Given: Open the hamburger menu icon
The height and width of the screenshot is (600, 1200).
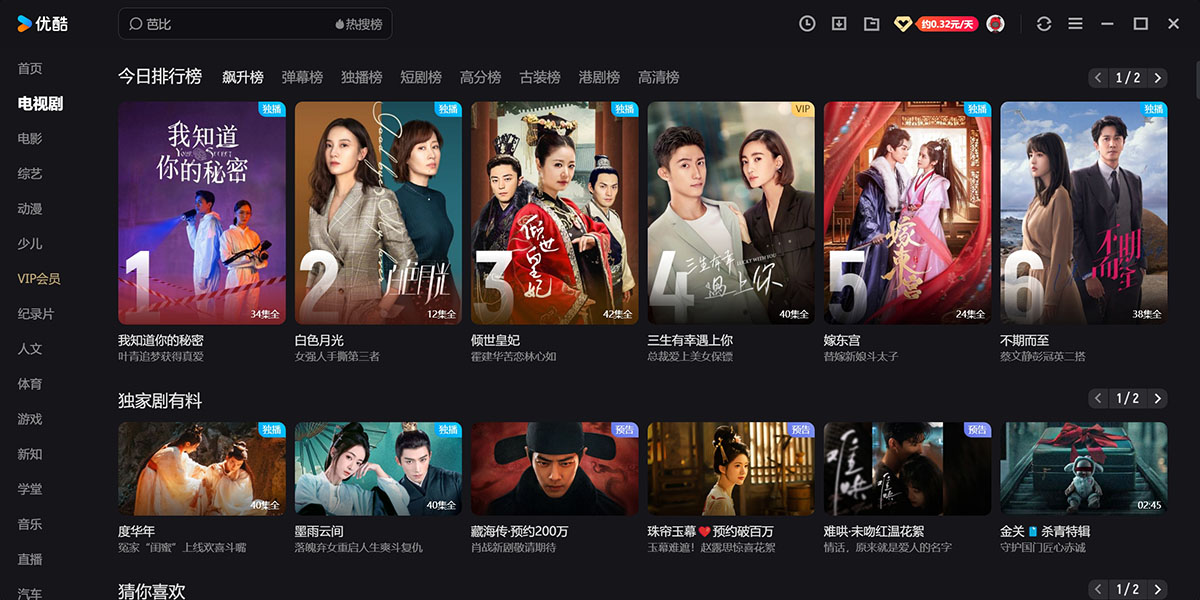Looking at the screenshot, I should click(x=1075, y=24).
